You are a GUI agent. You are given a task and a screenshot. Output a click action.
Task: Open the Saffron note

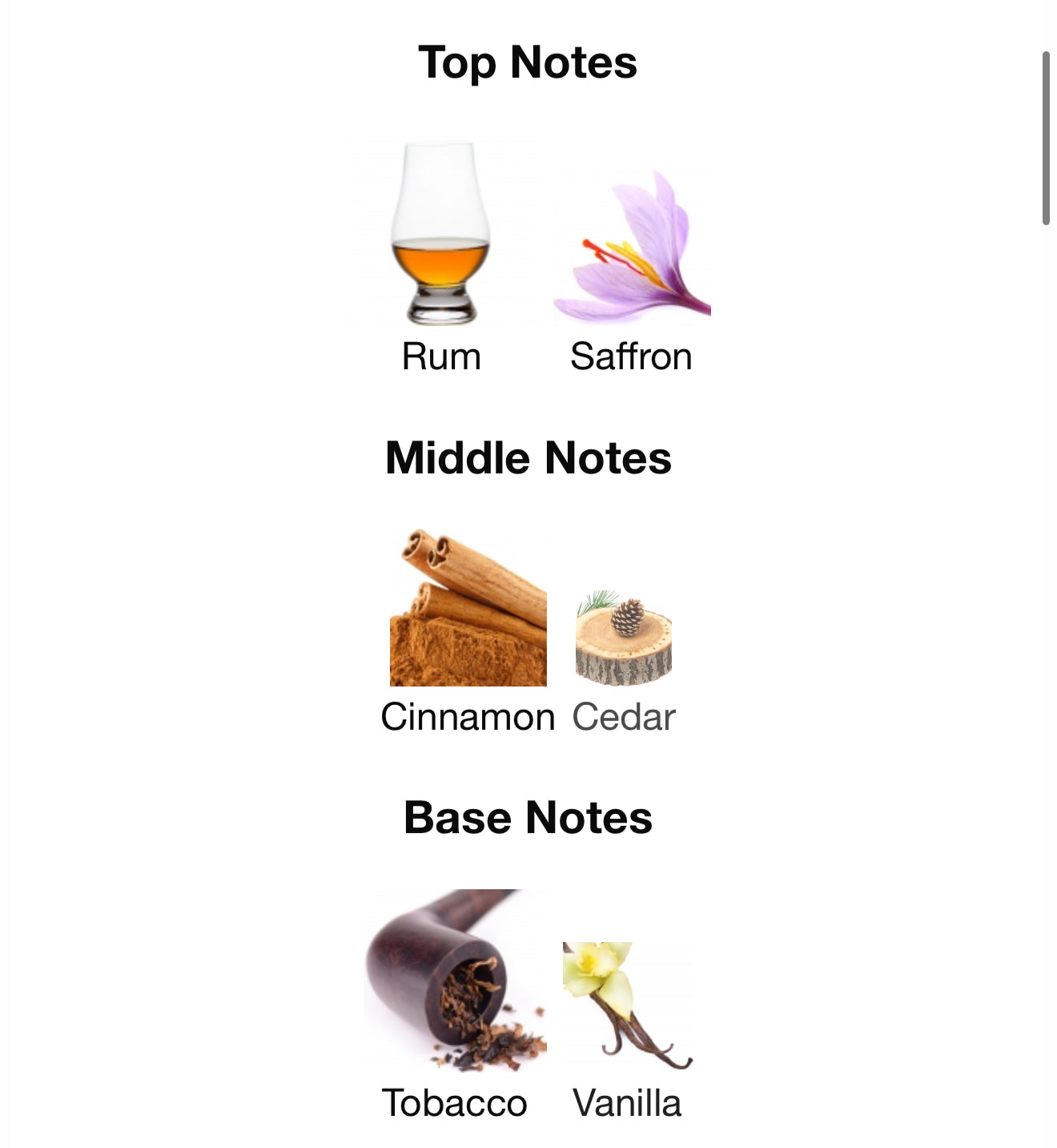tap(631, 247)
